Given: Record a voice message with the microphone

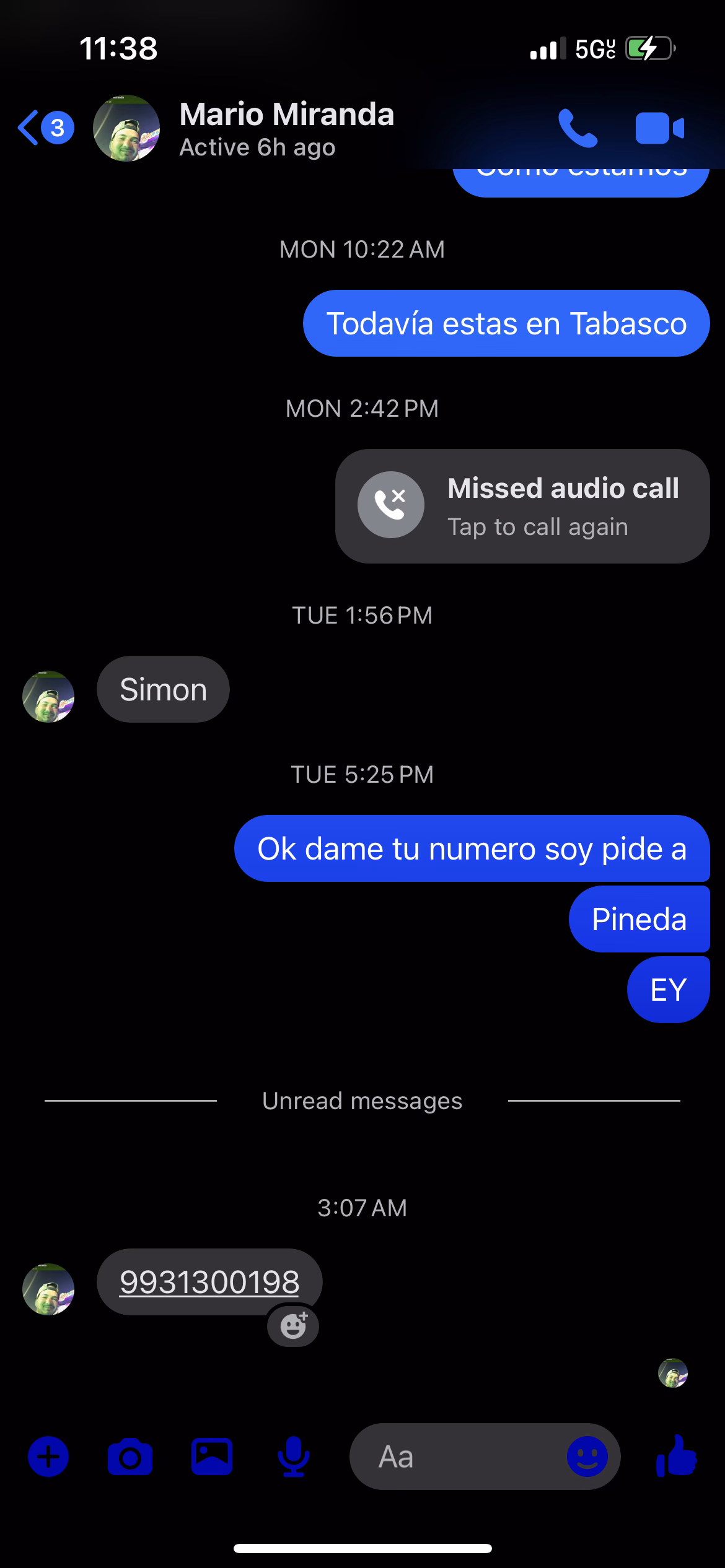Looking at the screenshot, I should (x=293, y=1457).
